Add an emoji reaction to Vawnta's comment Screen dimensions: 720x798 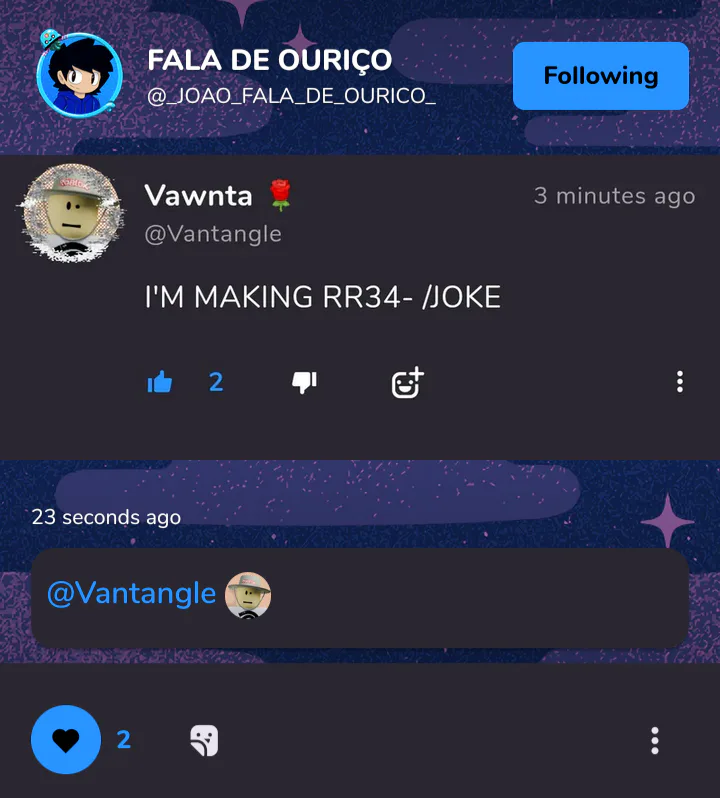(x=407, y=382)
